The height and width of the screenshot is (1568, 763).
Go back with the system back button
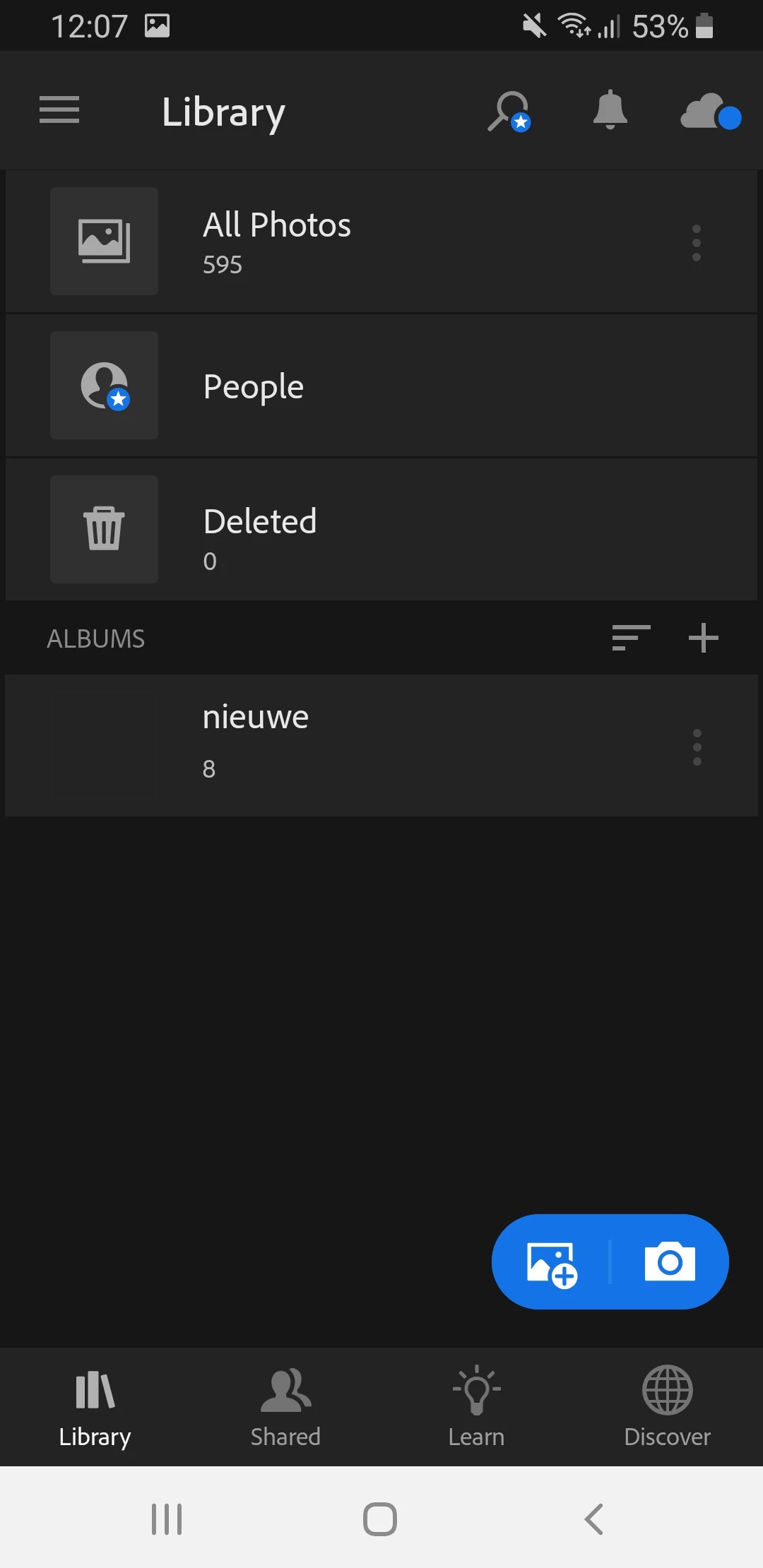point(593,1519)
